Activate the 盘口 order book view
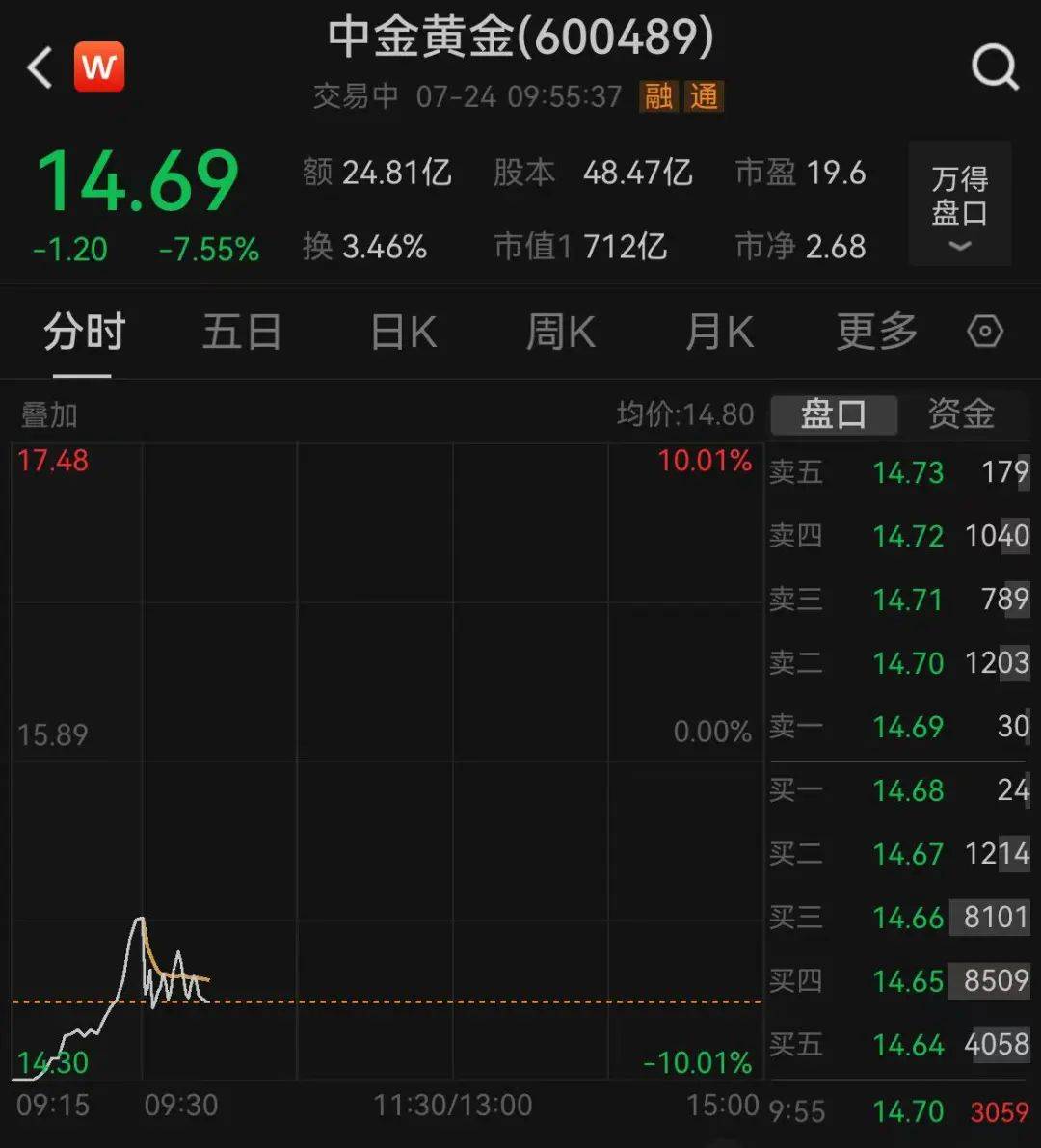 point(834,414)
